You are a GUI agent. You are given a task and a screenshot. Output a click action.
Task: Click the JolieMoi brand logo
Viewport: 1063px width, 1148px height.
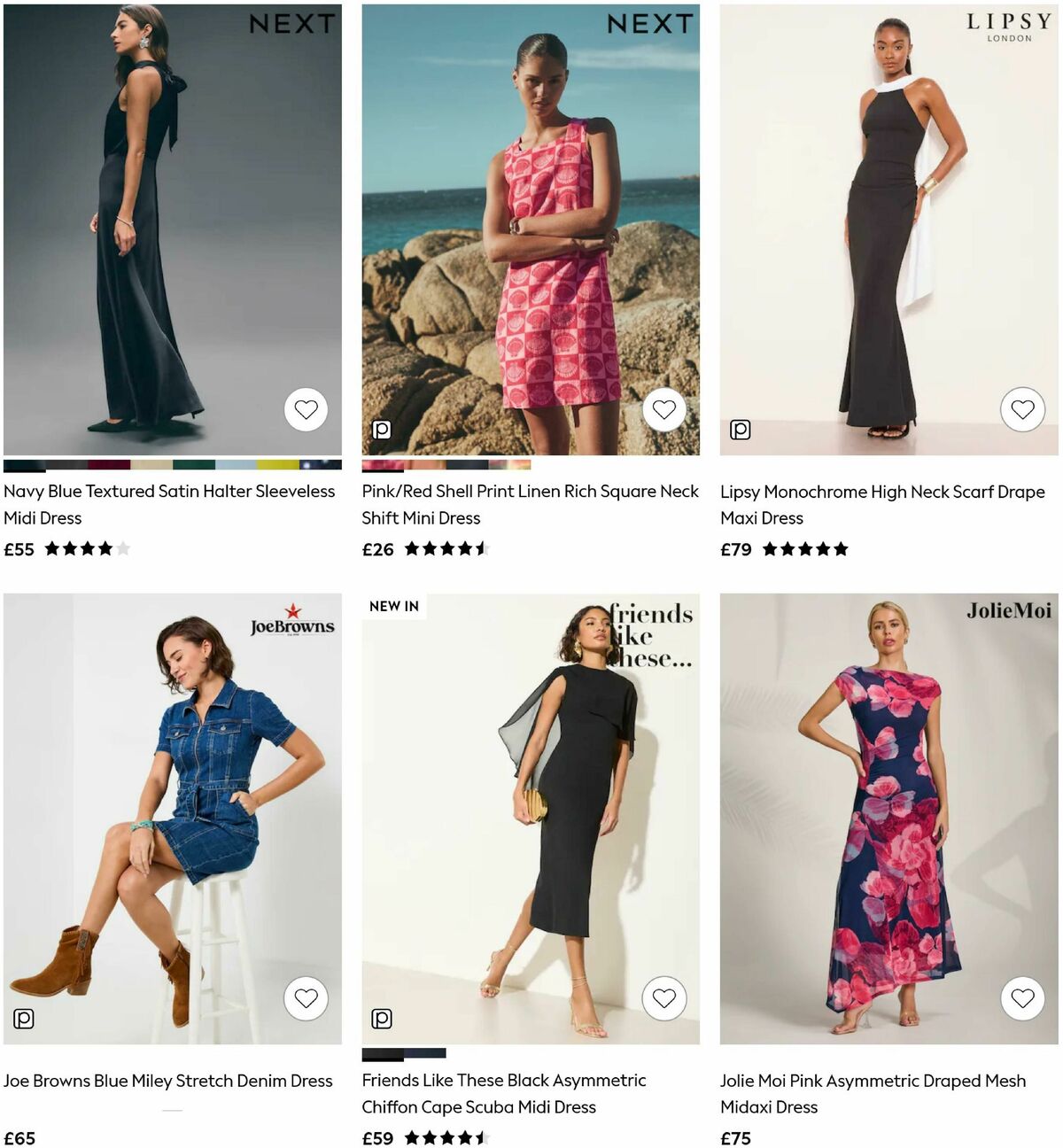click(x=1010, y=610)
